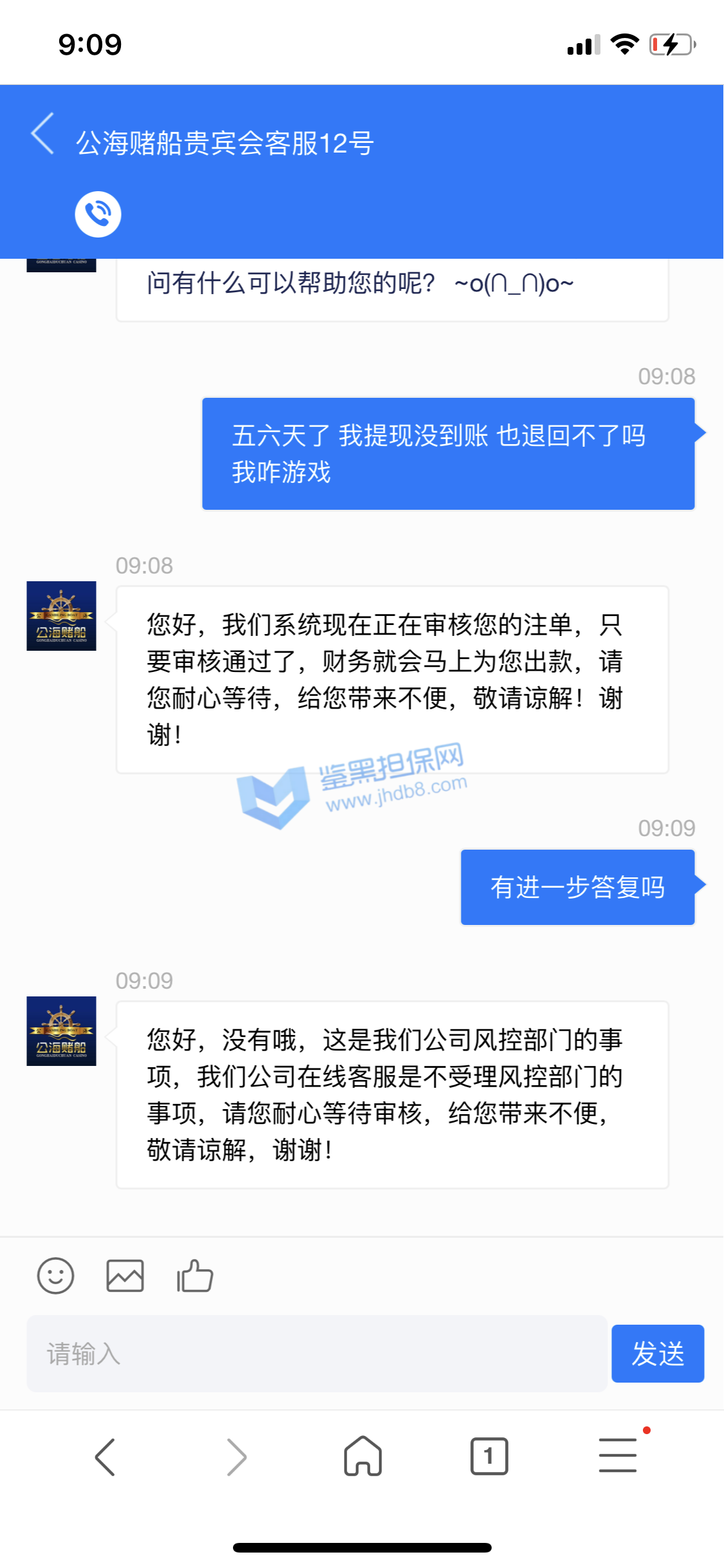
Task: Go forward in the browser
Action: [x=236, y=1457]
